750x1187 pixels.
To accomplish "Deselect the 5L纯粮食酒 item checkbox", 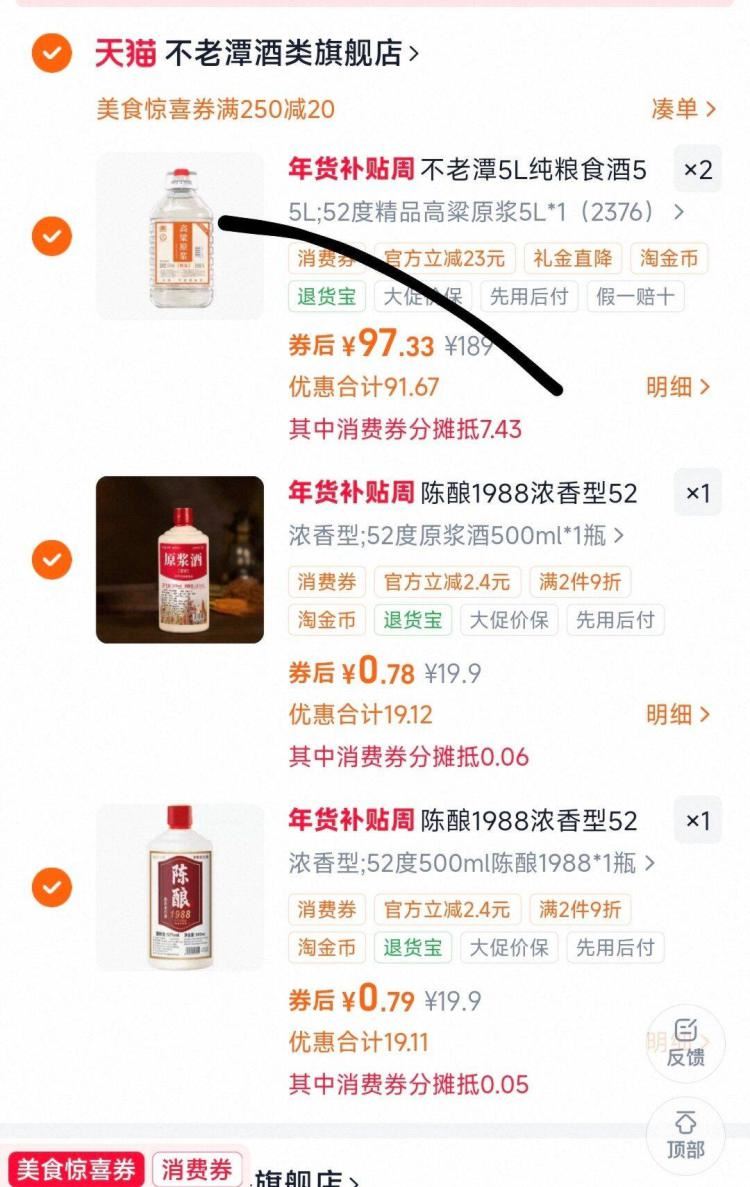I will click(x=51, y=237).
